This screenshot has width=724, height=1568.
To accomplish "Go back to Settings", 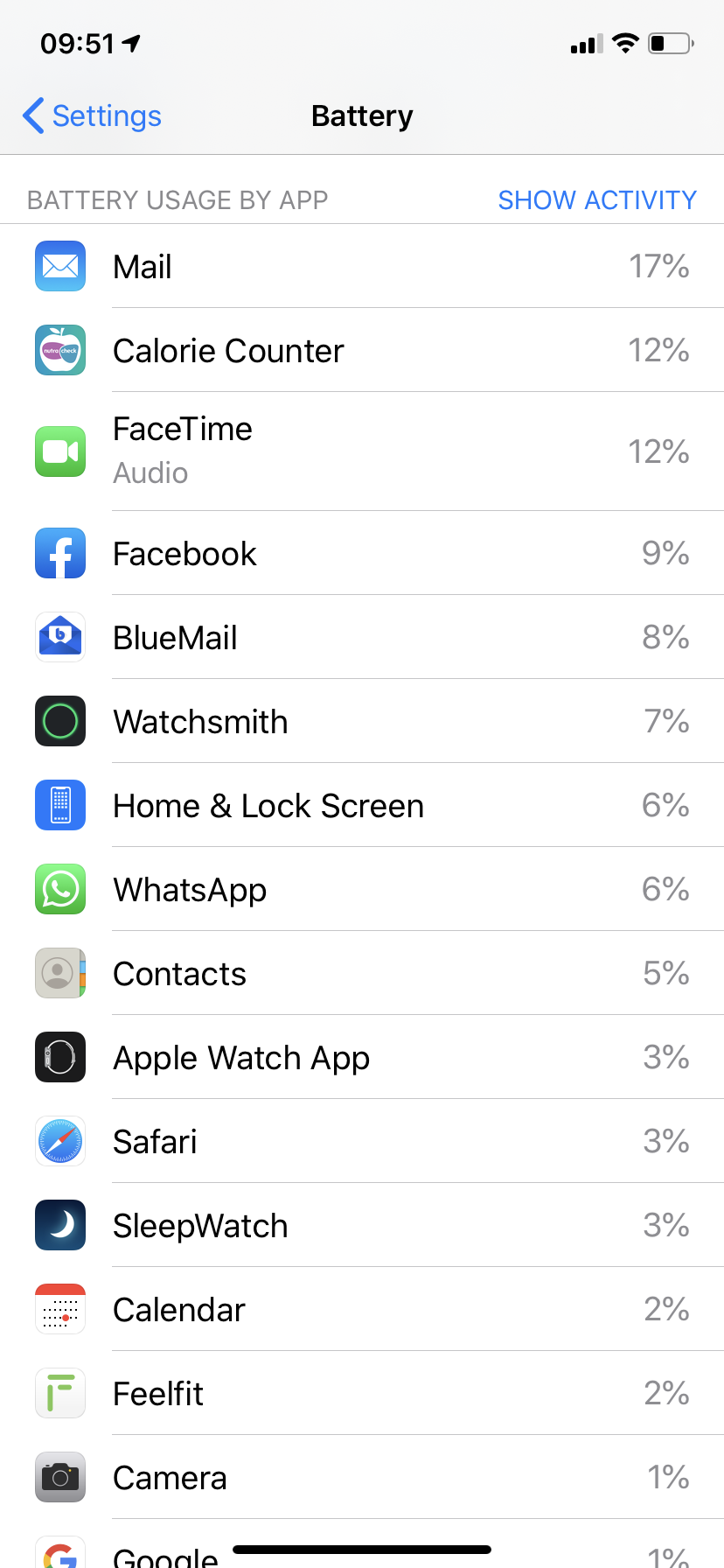I will click(93, 115).
